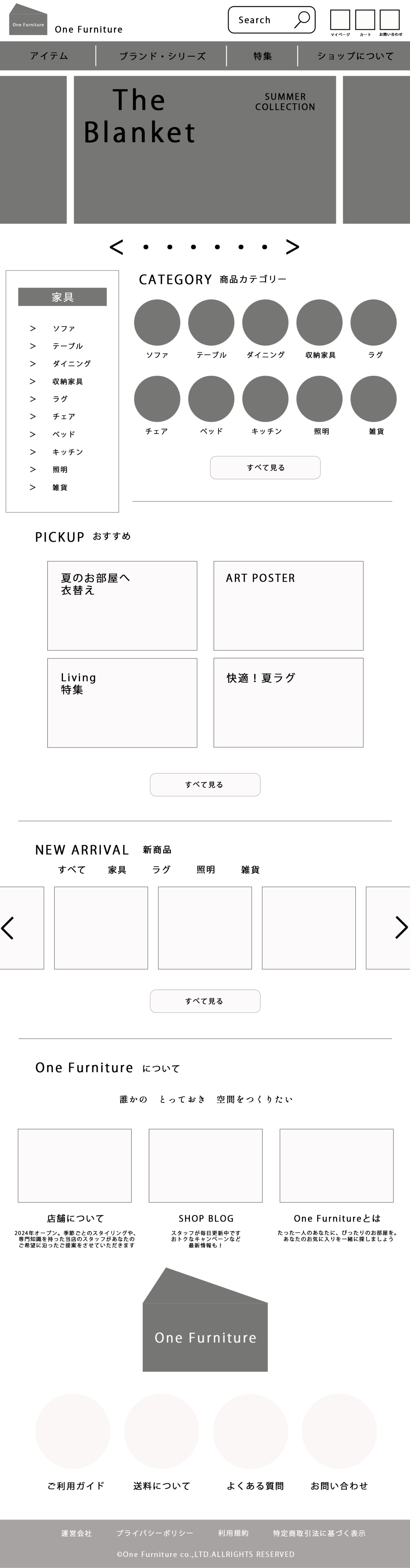Tap すべて見る under the category grid
The height and width of the screenshot is (1568, 410).
click(265, 467)
